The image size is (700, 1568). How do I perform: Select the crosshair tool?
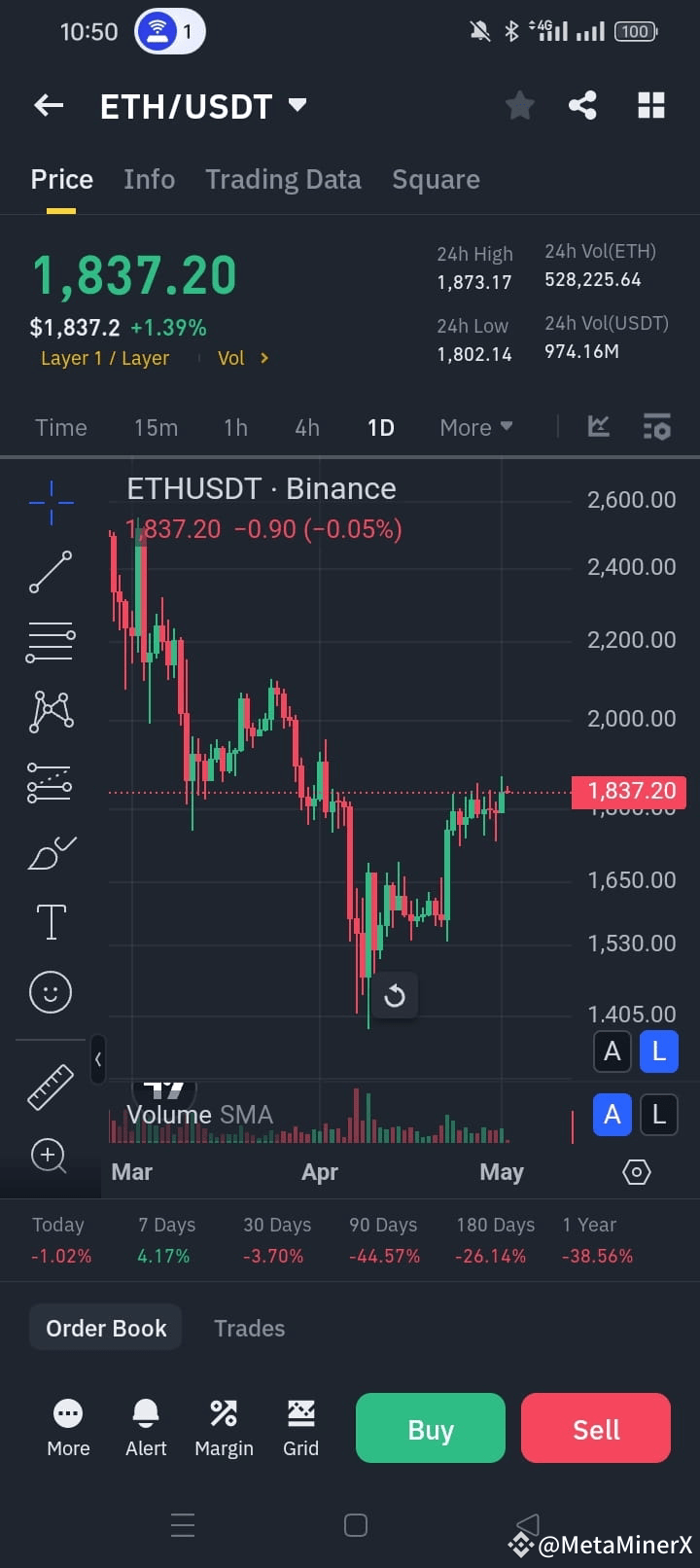click(51, 502)
